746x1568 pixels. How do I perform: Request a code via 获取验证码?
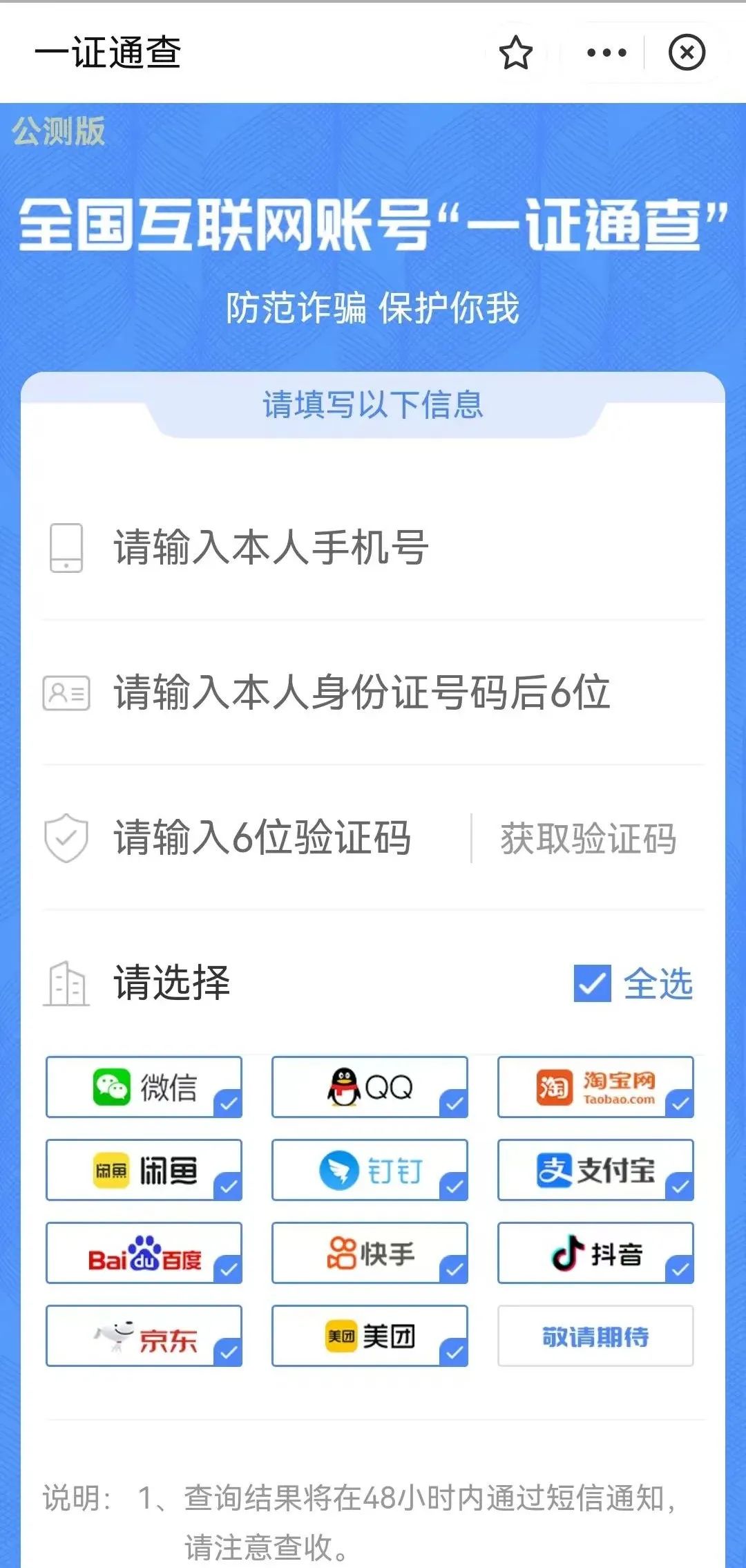pyautogui.click(x=588, y=839)
